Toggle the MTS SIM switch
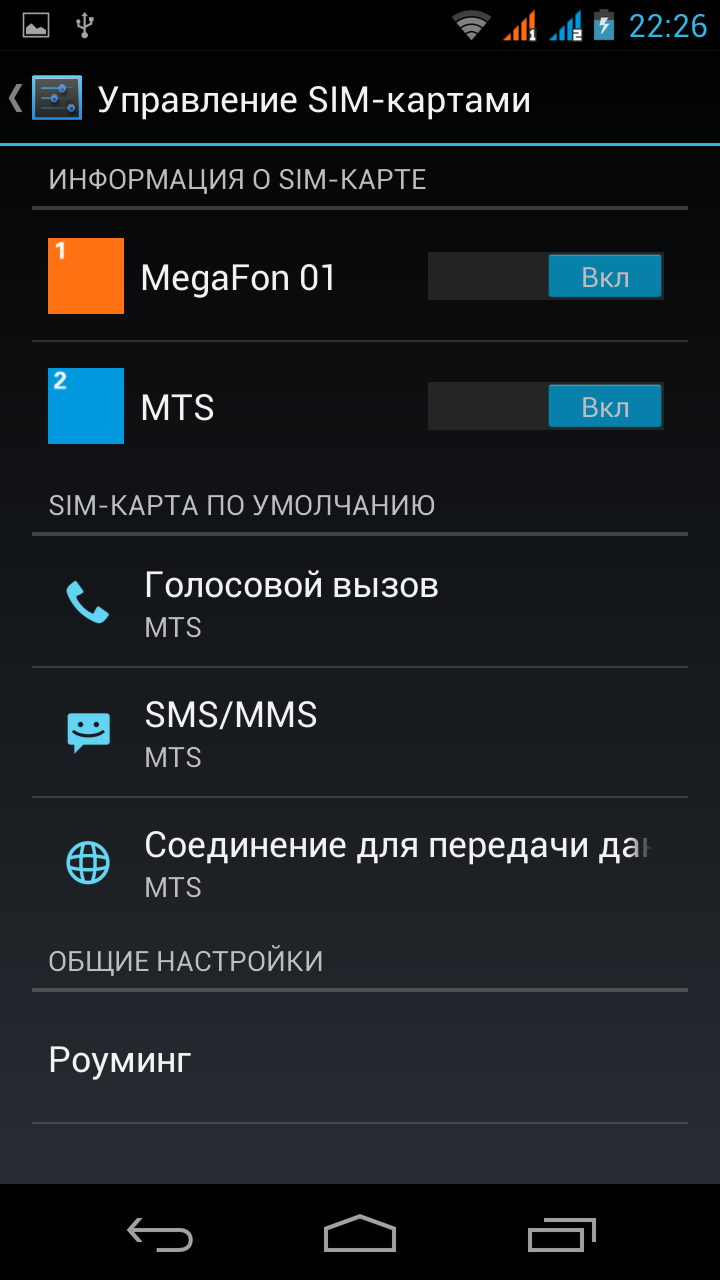 (546, 407)
